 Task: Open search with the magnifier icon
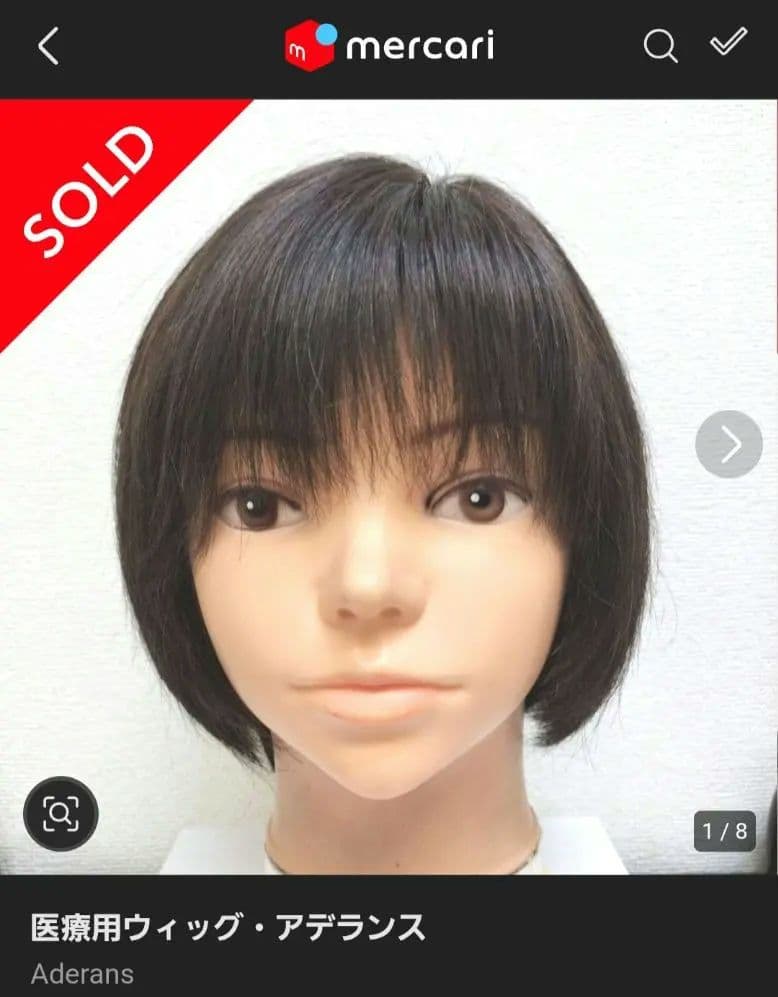point(660,46)
